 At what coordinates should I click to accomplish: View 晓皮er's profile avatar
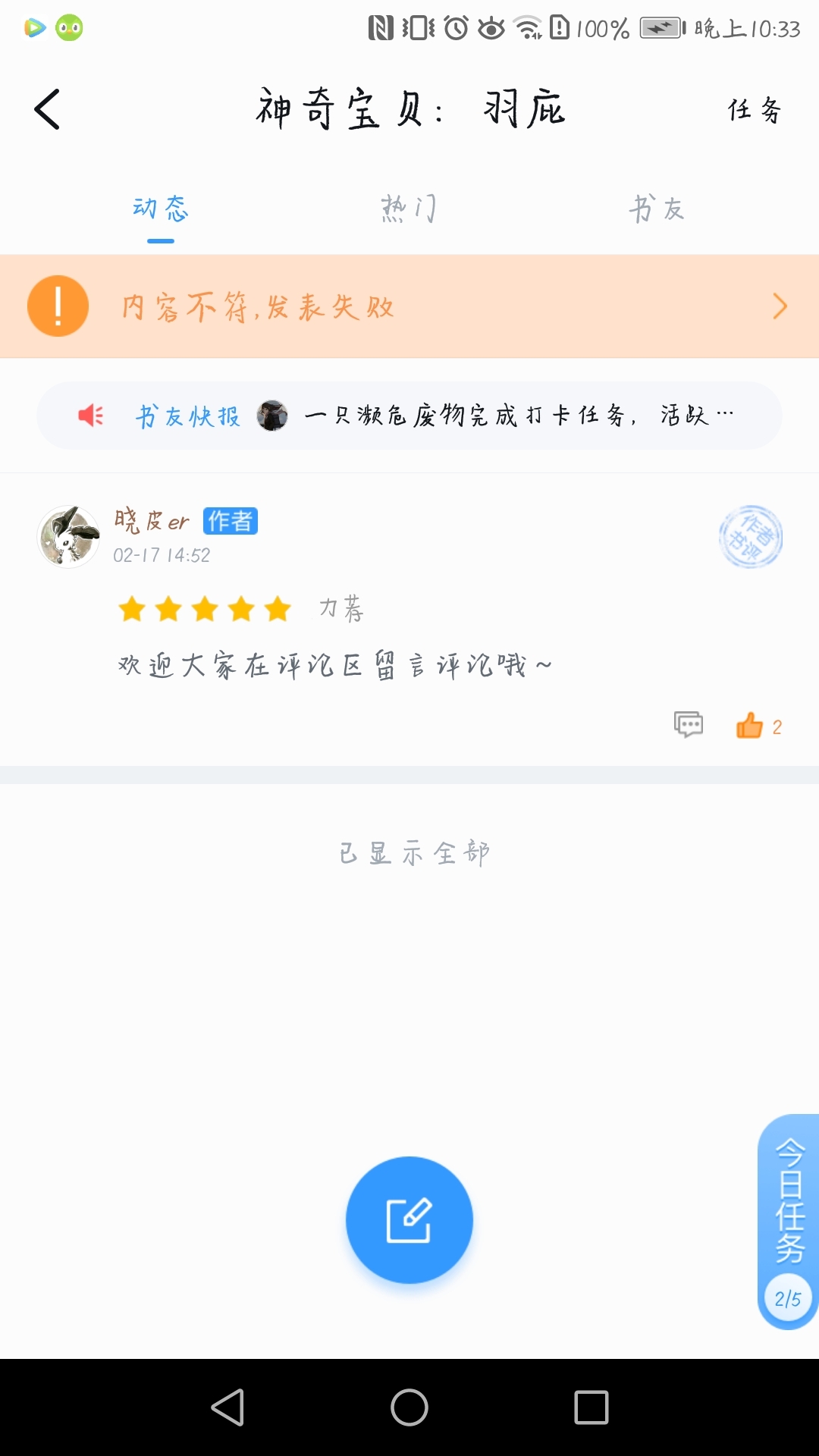pyautogui.click(x=69, y=537)
